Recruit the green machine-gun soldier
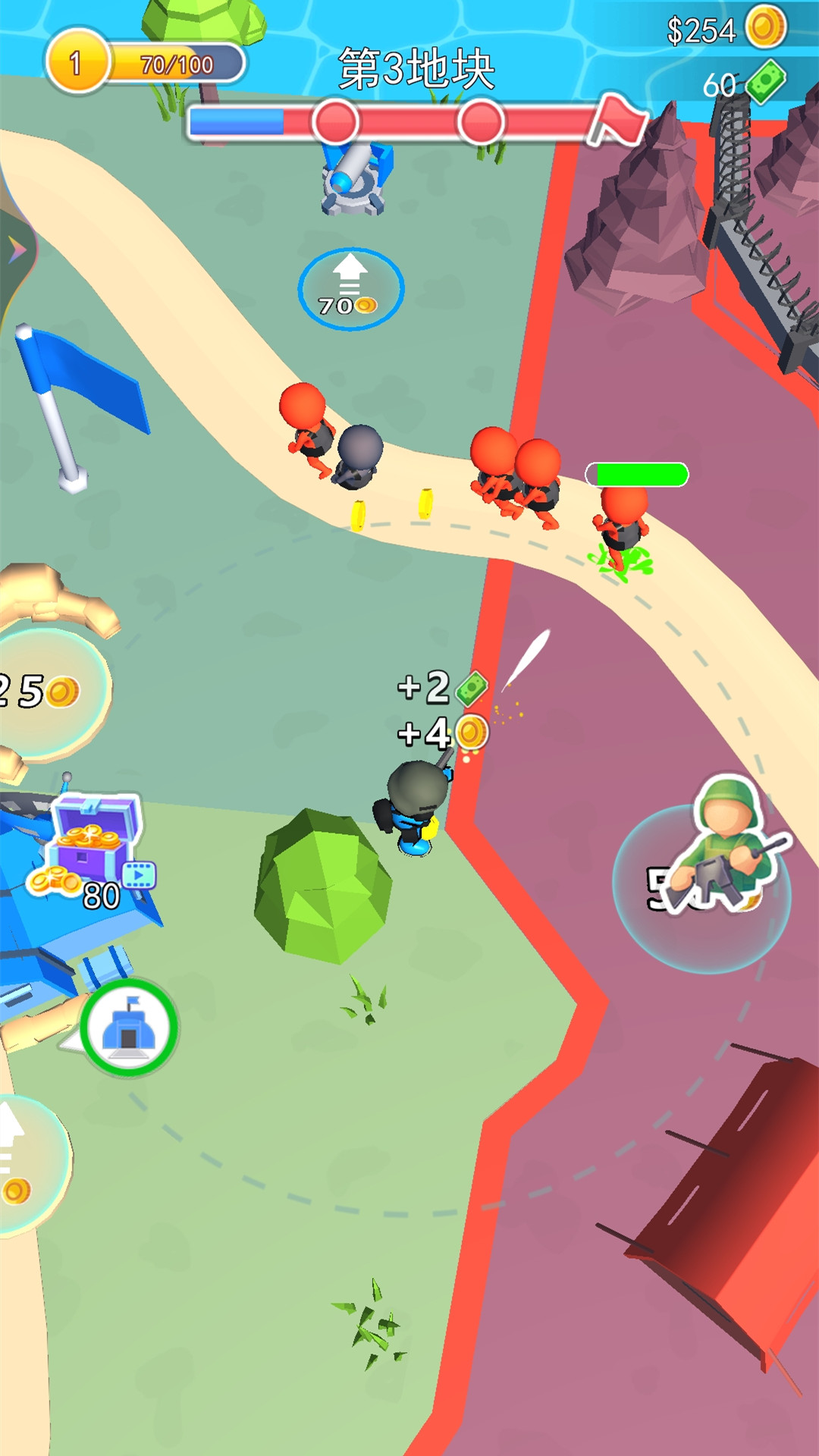 [x=701, y=887]
